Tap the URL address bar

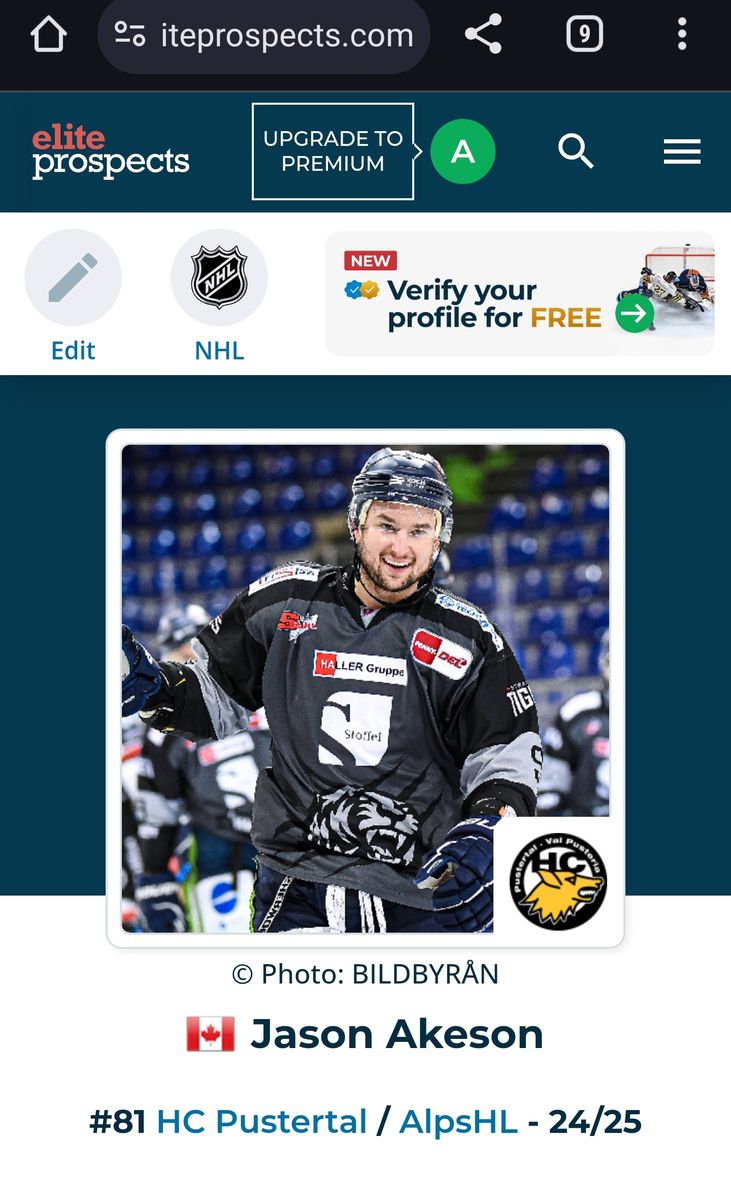pyautogui.click(x=264, y=36)
